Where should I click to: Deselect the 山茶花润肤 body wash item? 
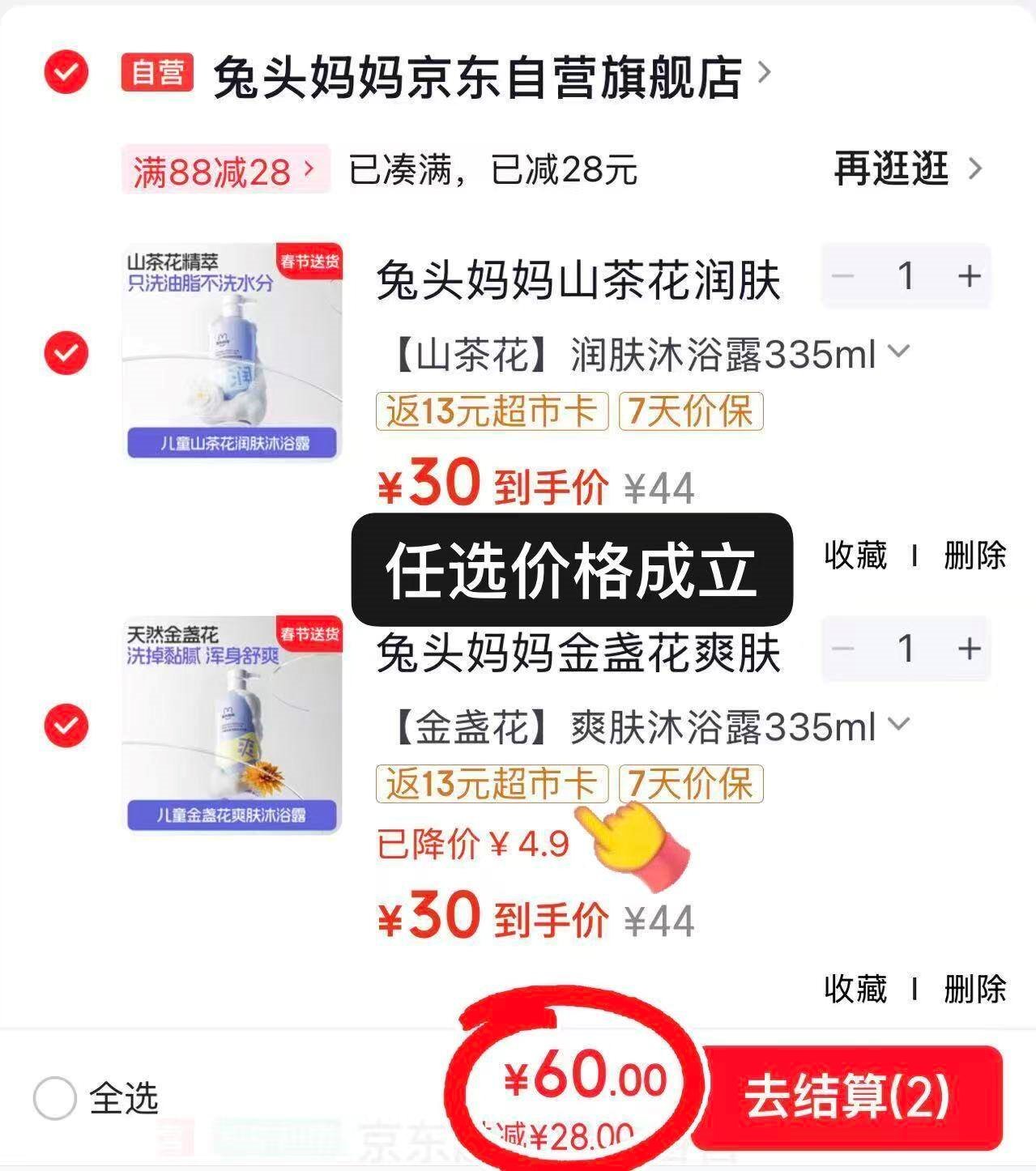(x=66, y=352)
